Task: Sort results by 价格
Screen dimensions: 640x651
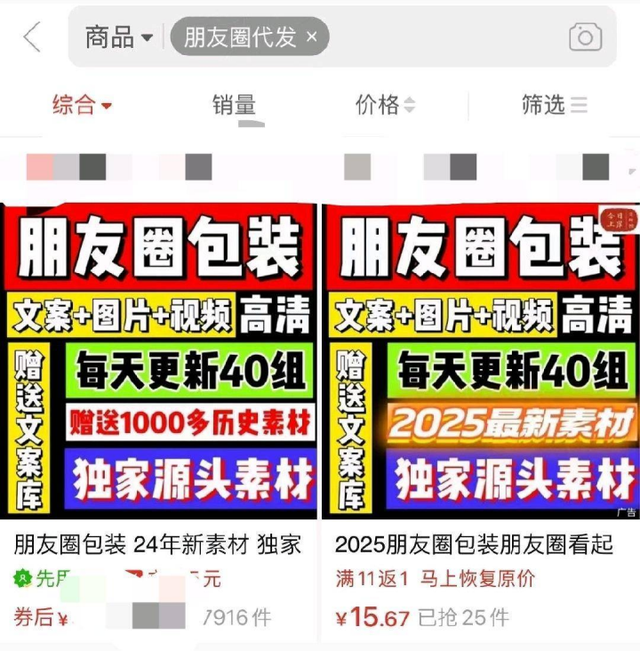Action: (x=385, y=104)
